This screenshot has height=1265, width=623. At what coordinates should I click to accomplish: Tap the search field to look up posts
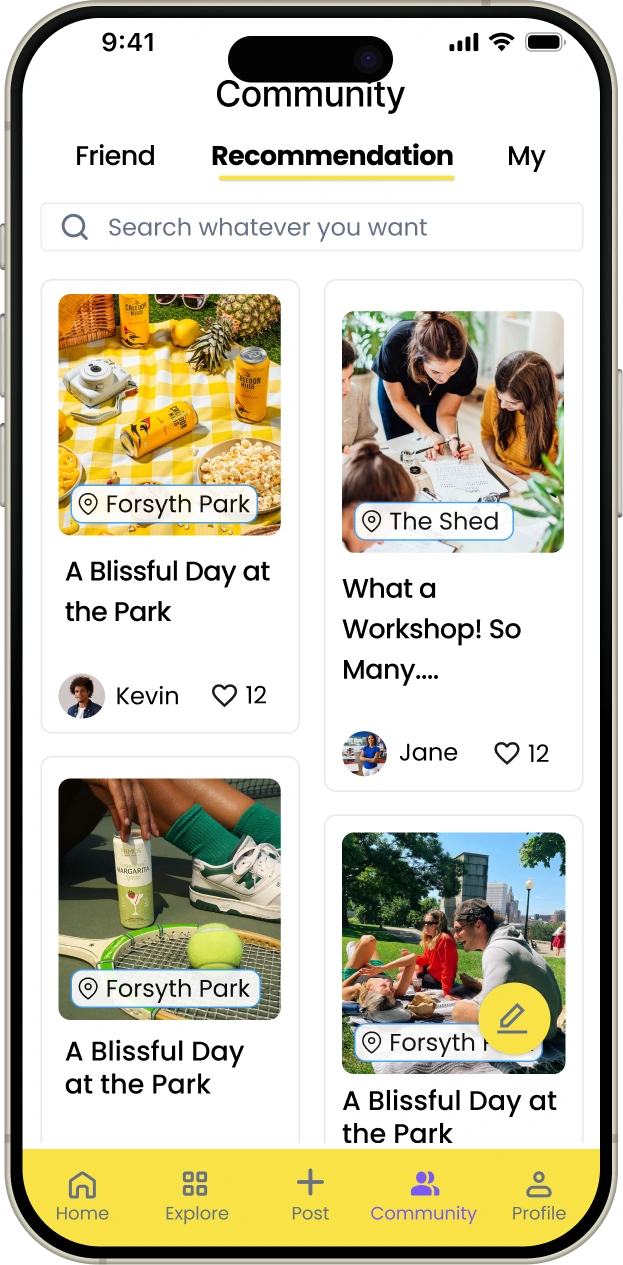[x=311, y=227]
